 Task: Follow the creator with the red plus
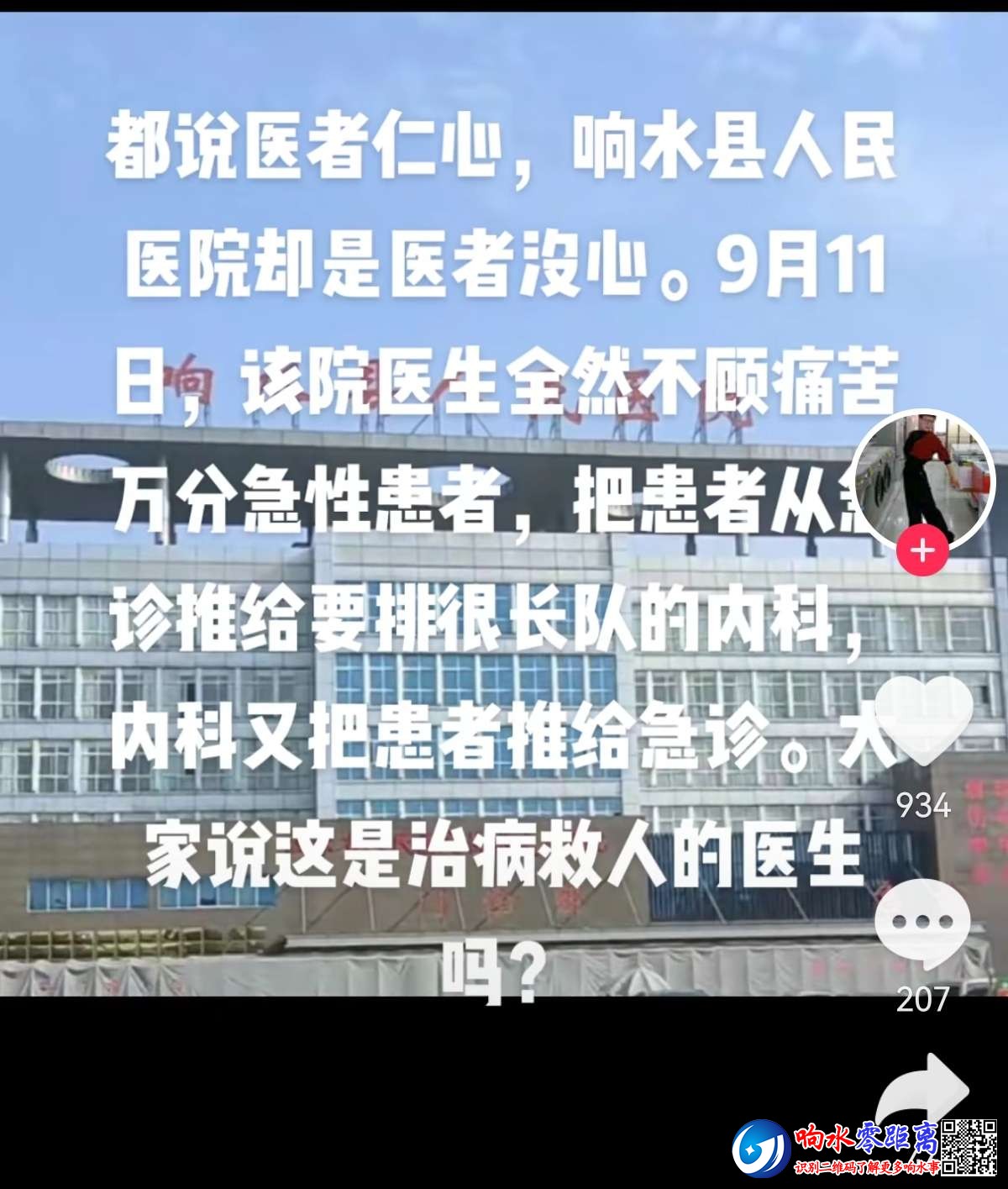pyautogui.click(x=922, y=551)
